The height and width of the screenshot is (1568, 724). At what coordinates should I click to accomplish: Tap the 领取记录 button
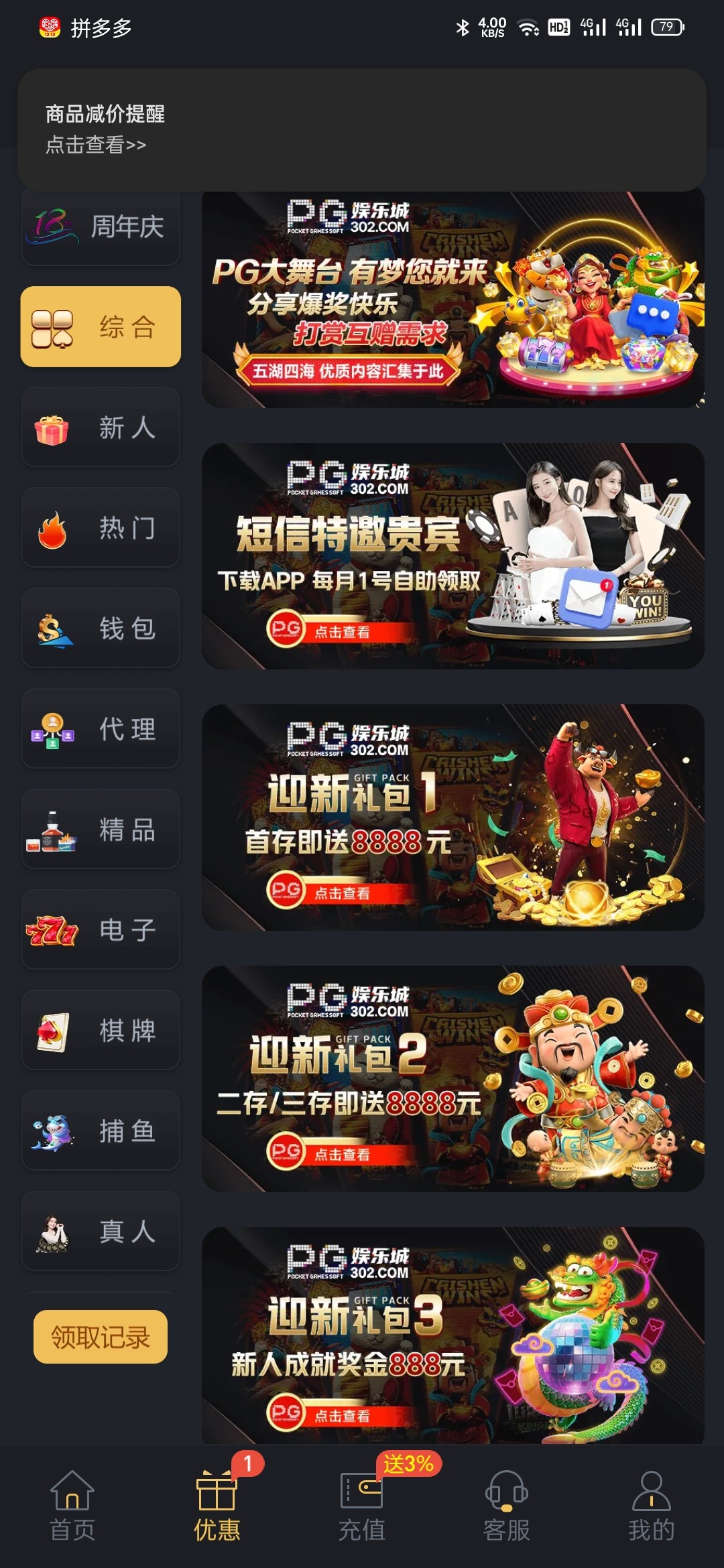pyautogui.click(x=101, y=1337)
